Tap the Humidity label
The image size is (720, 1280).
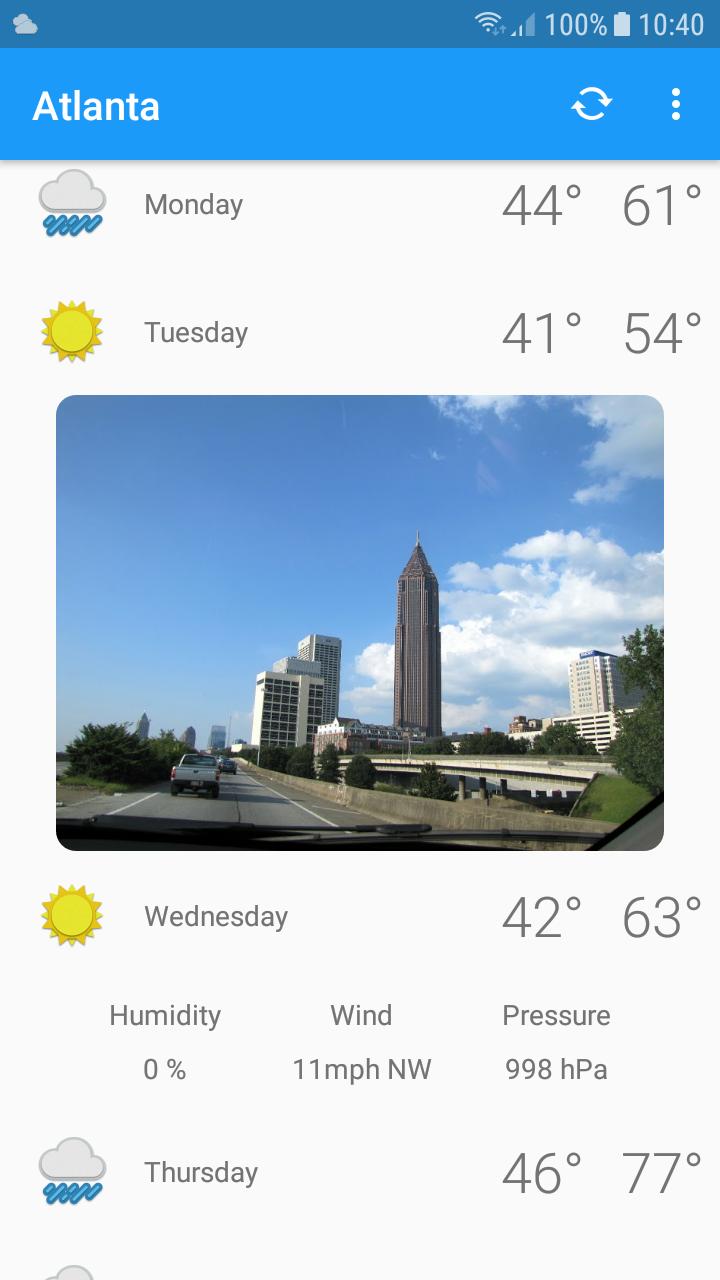165,1015
